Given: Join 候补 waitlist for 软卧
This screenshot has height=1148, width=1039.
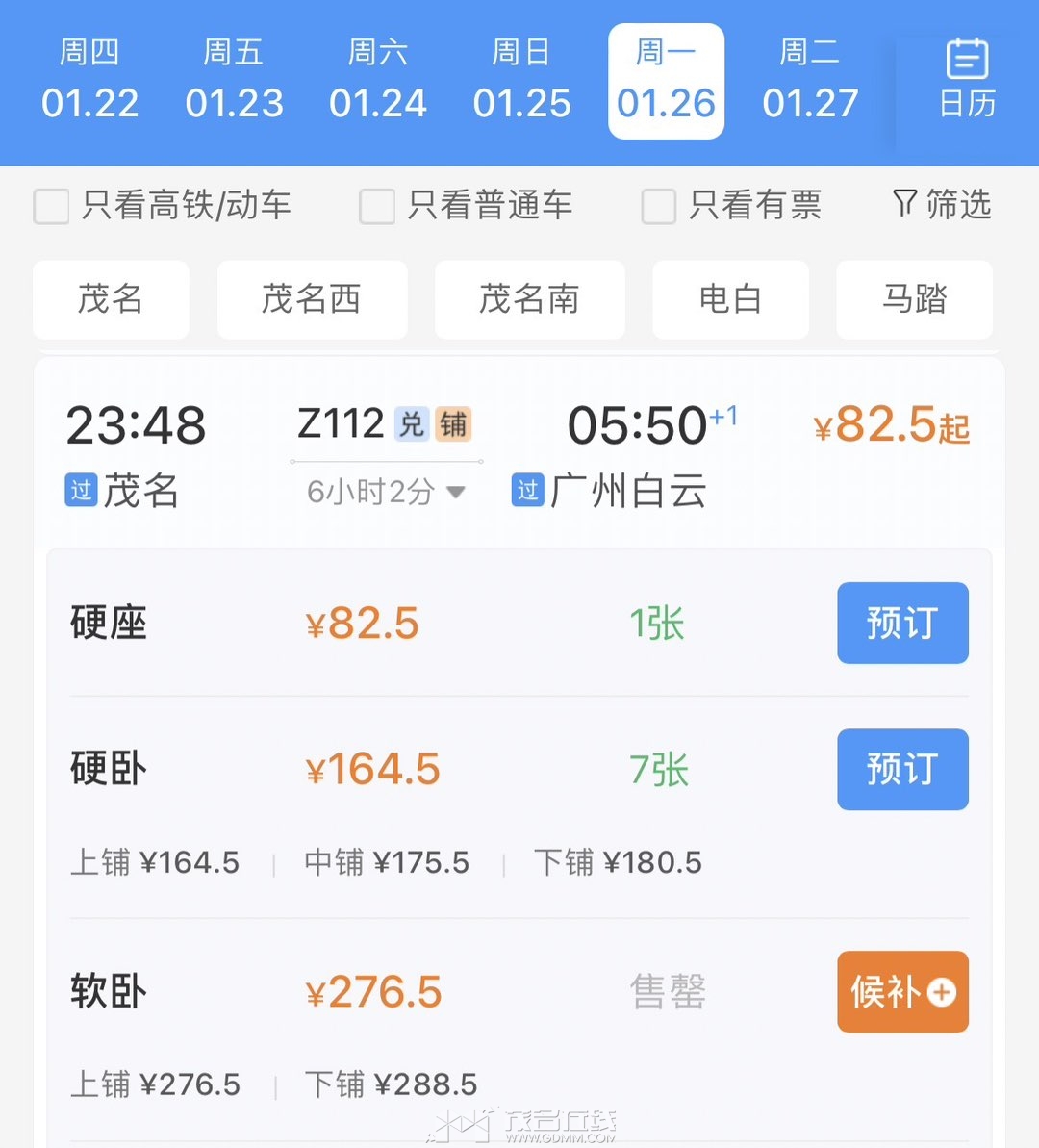Looking at the screenshot, I should [902, 992].
